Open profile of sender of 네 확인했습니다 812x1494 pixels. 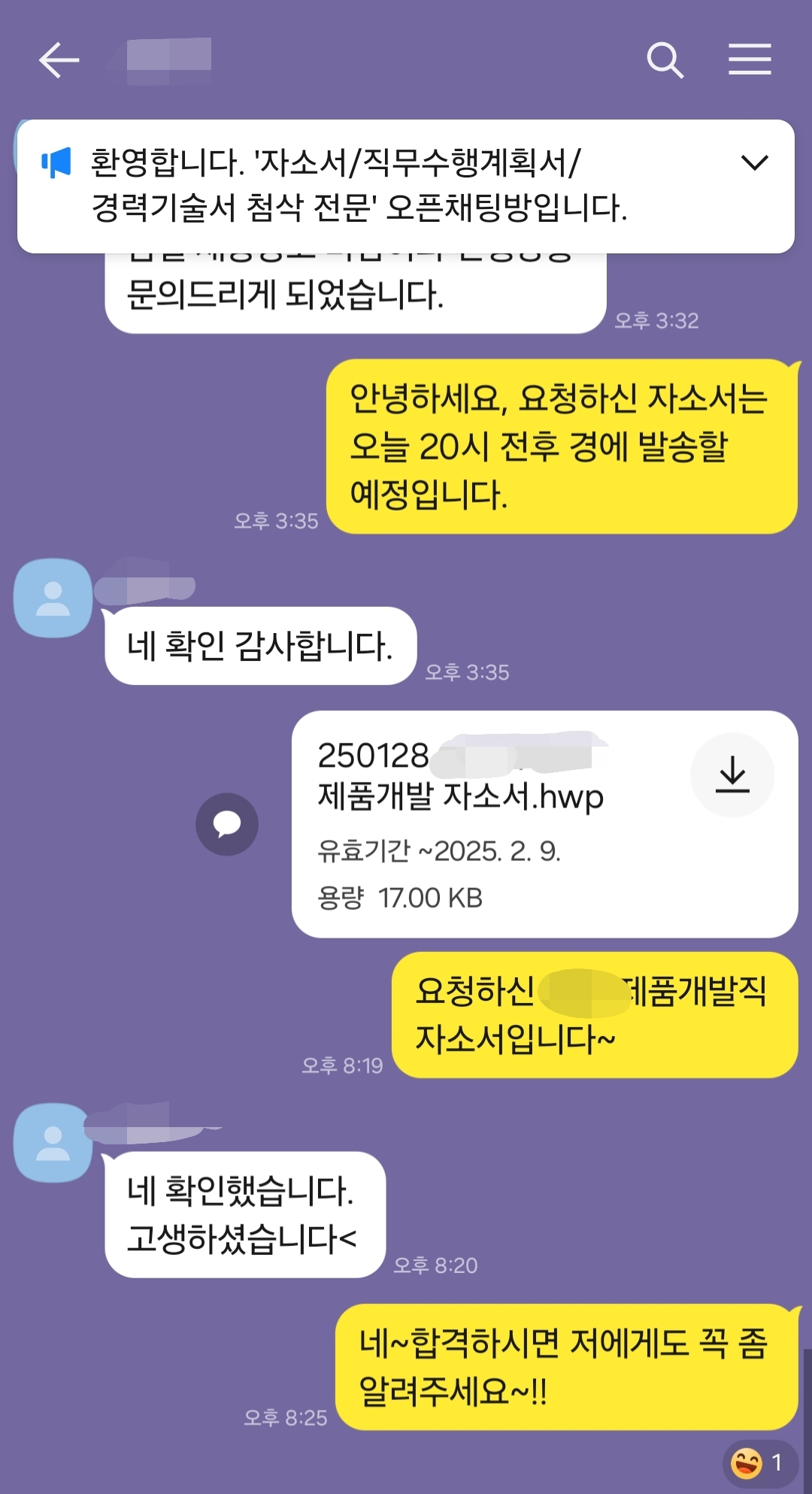click(x=53, y=1143)
